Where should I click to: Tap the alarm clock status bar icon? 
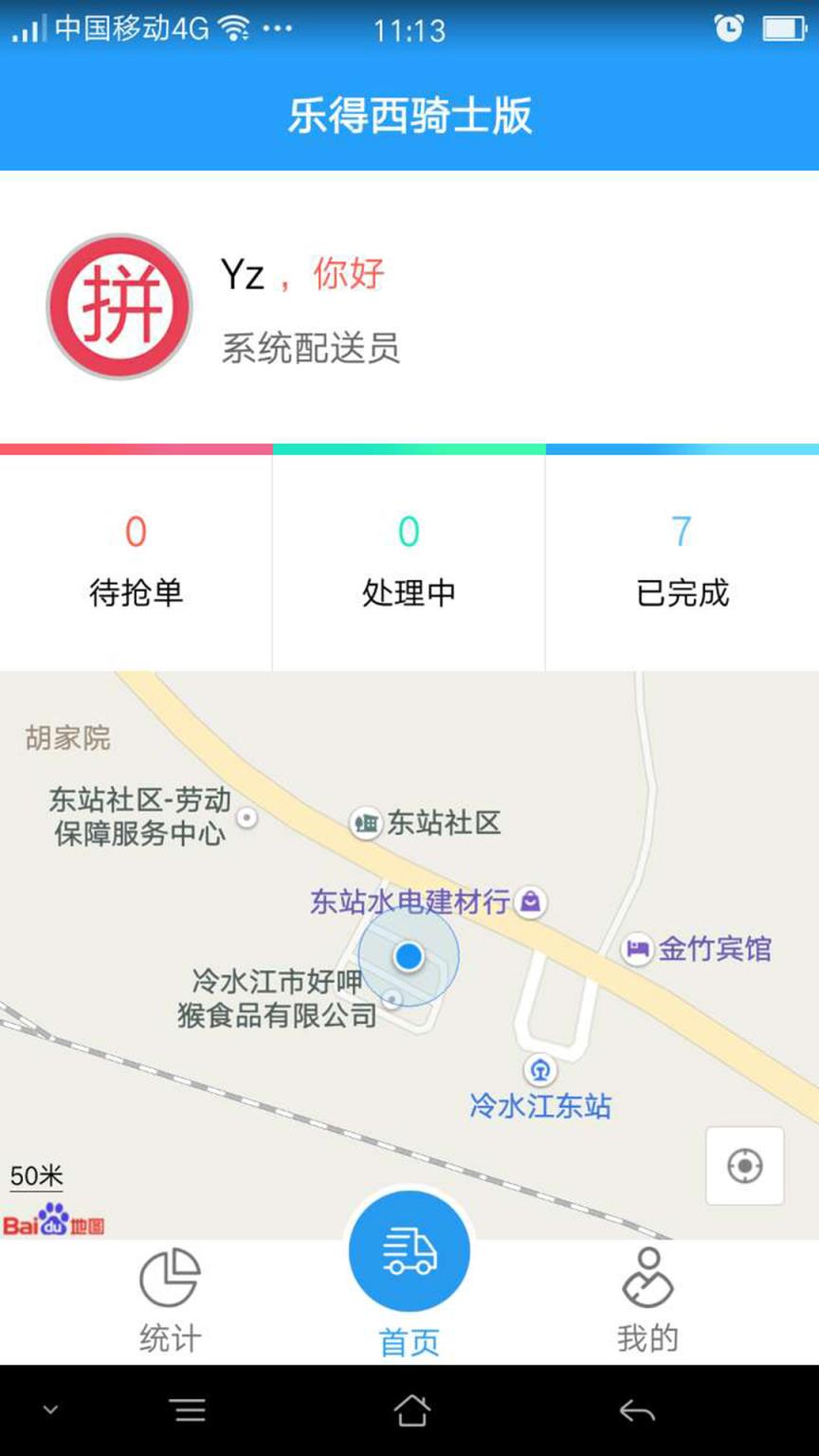tap(729, 29)
